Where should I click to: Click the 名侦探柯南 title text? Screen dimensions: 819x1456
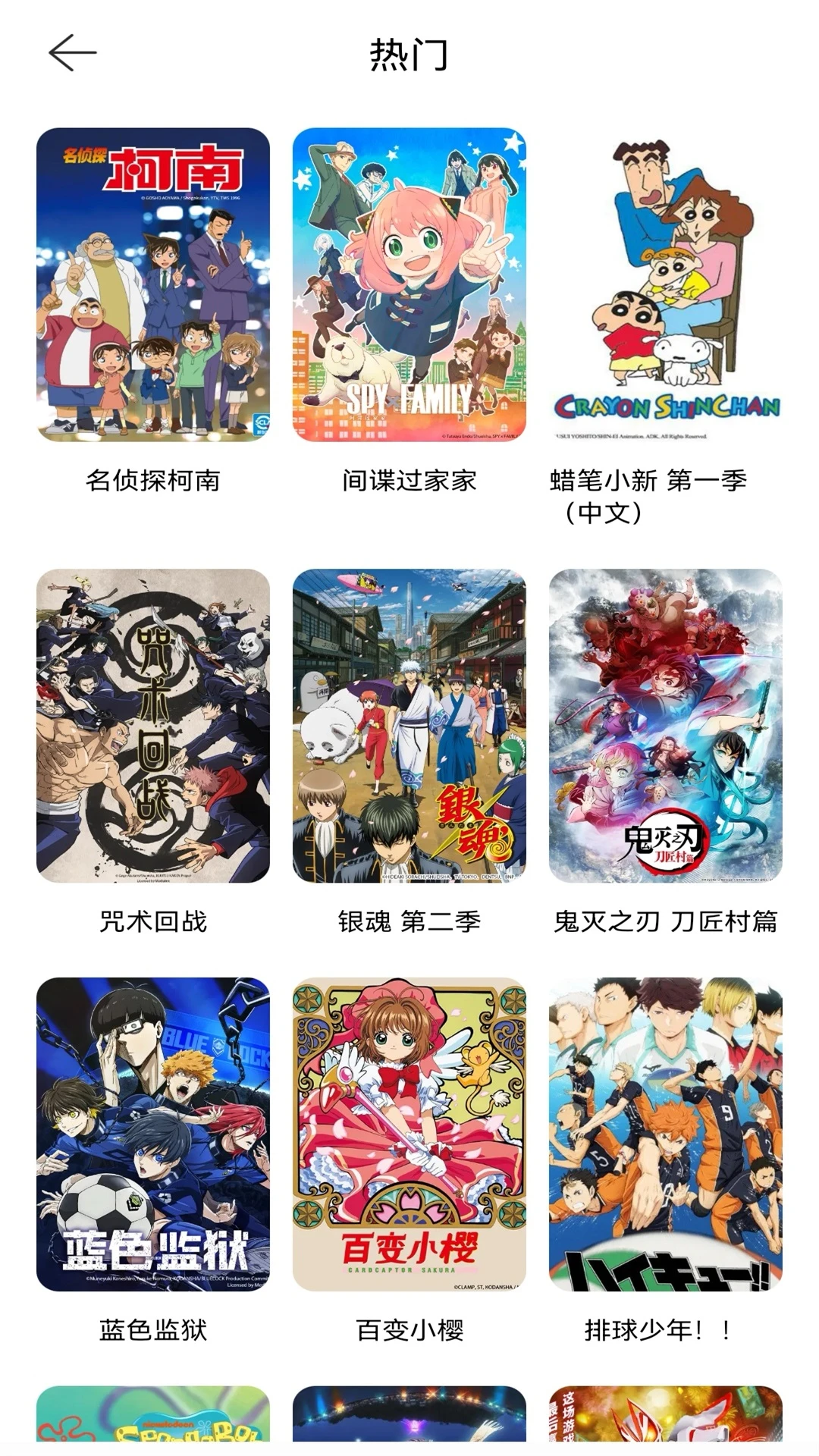154,481
